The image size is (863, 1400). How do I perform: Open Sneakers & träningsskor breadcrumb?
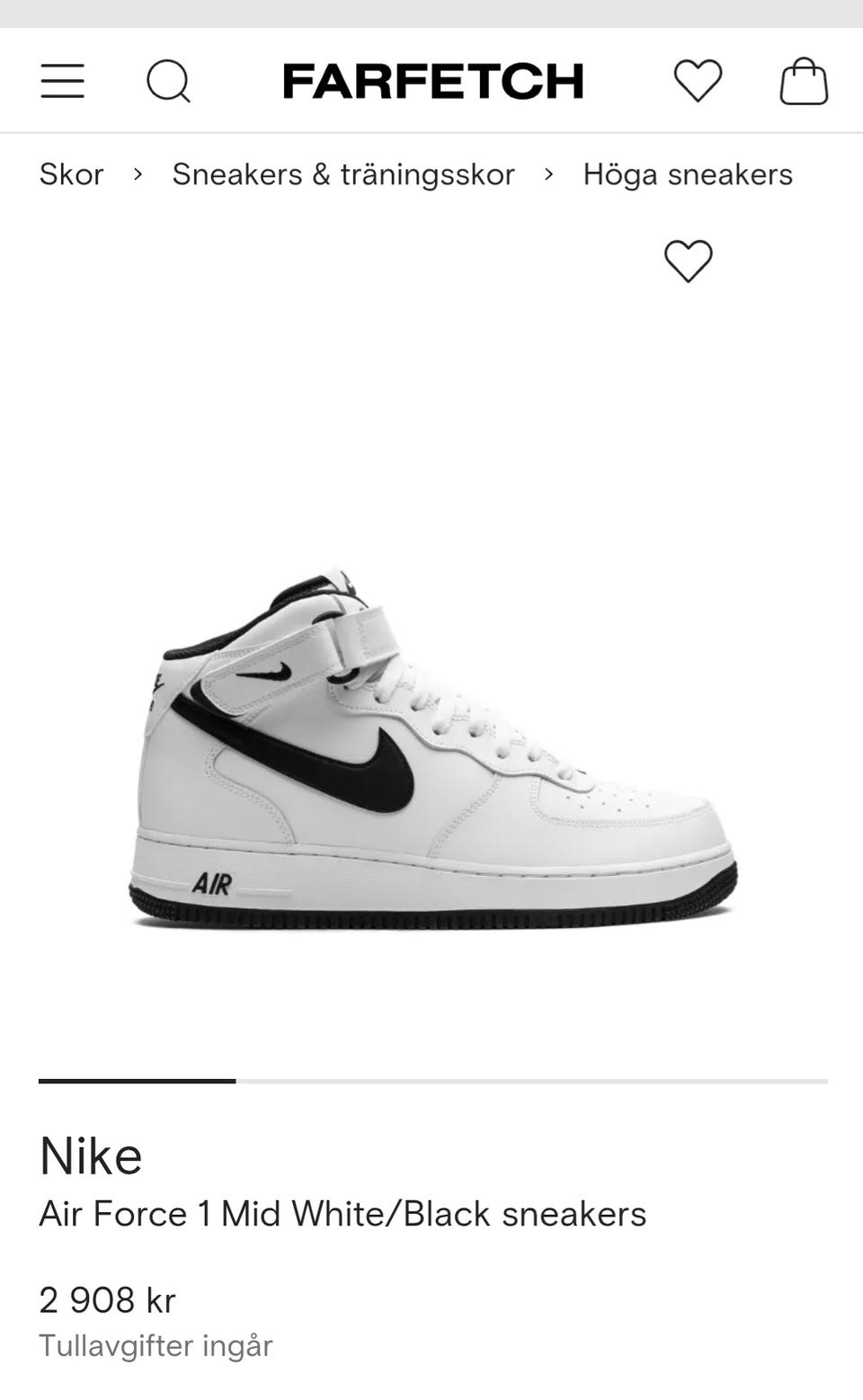pos(343,174)
